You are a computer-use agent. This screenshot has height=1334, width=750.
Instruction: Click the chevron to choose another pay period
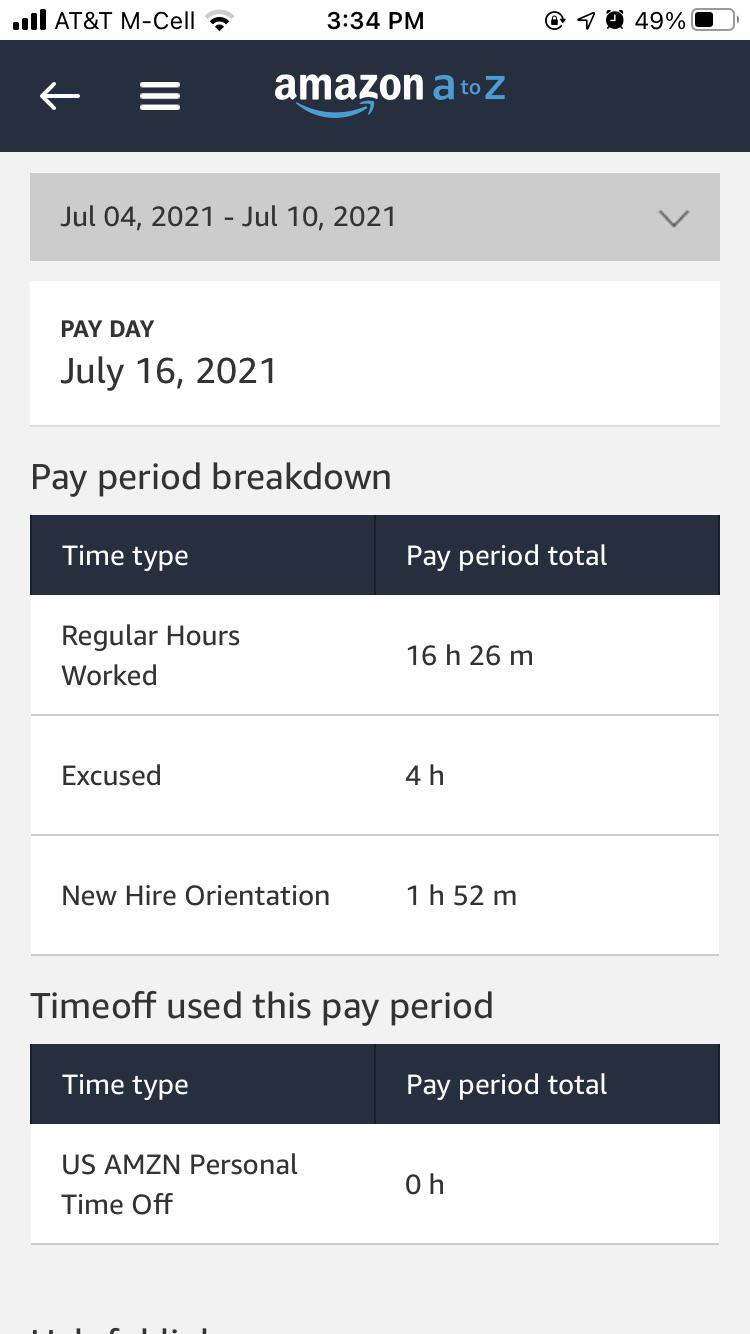[x=673, y=217]
